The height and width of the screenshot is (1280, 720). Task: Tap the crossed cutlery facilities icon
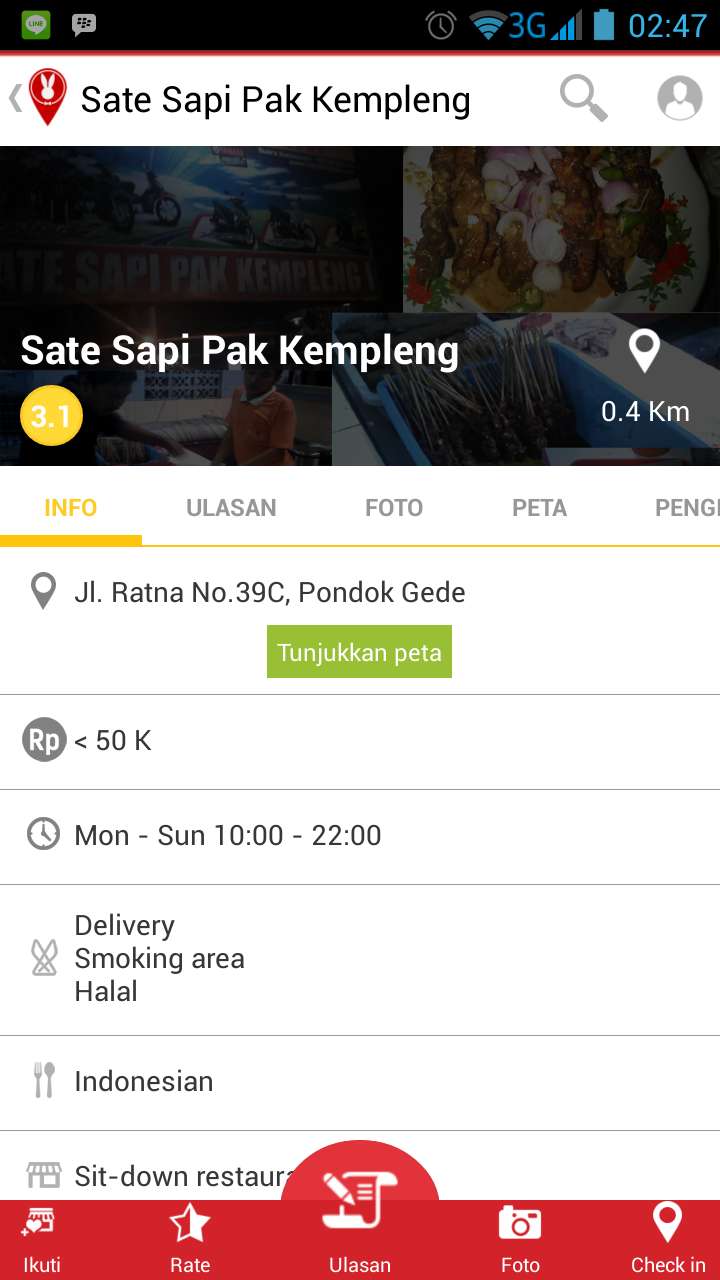(x=42, y=957)
